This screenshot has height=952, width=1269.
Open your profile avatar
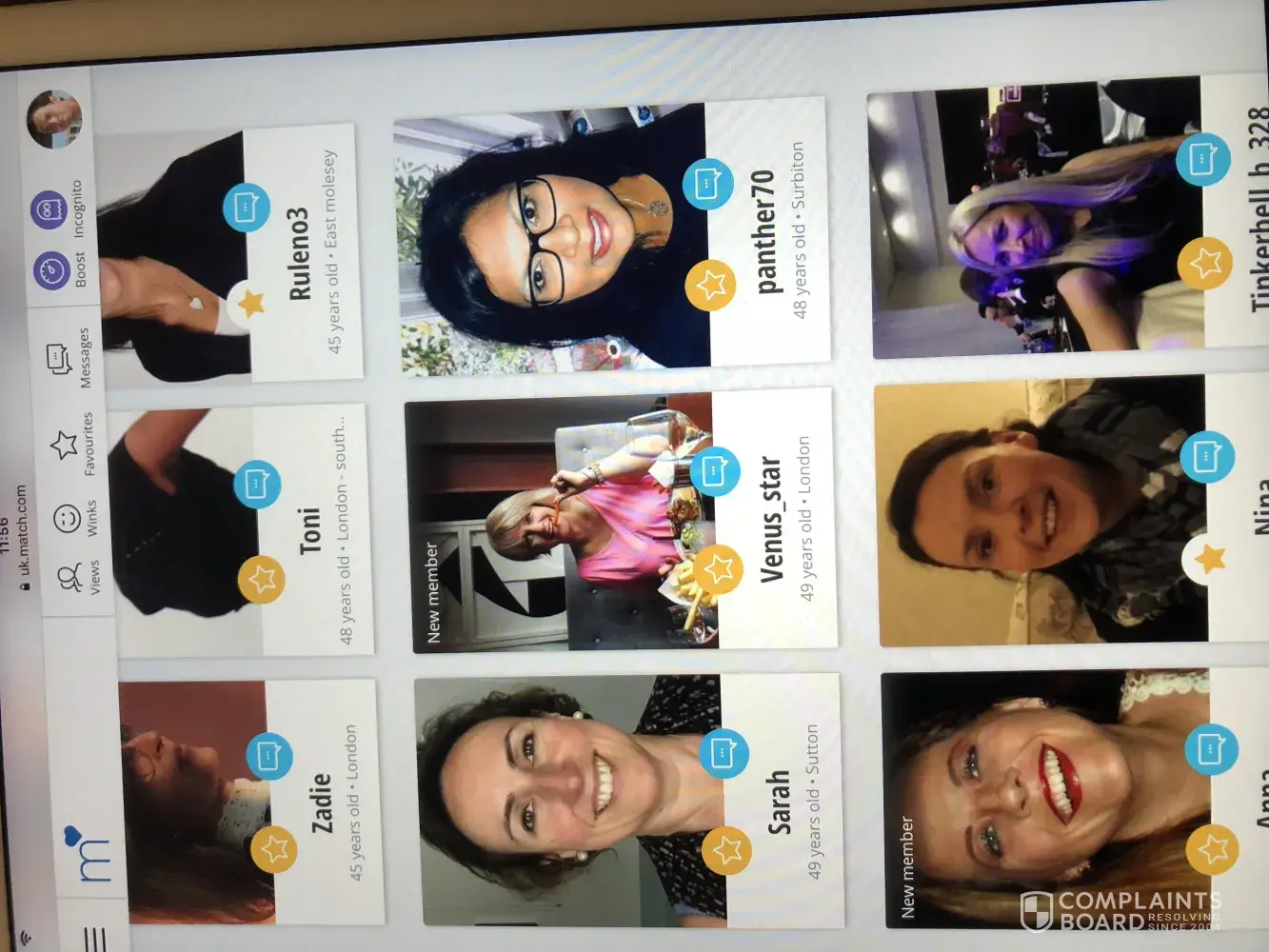54,119
